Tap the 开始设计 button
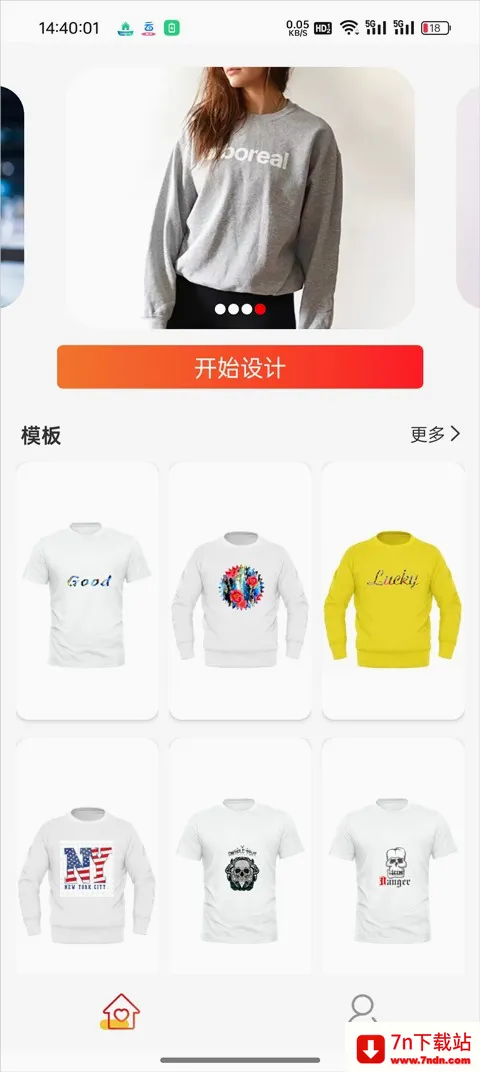 point(240,367)
